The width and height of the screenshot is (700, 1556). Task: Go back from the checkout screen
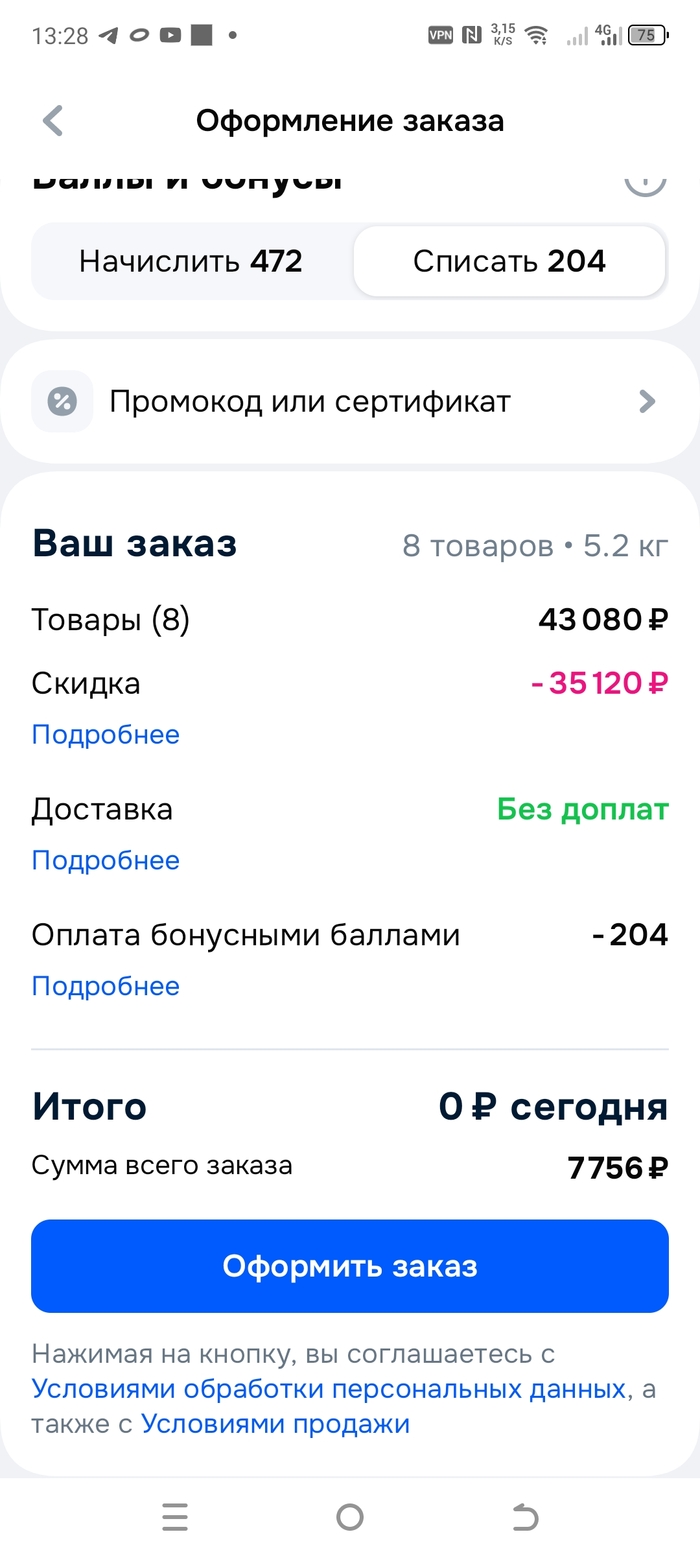(53, 121)
